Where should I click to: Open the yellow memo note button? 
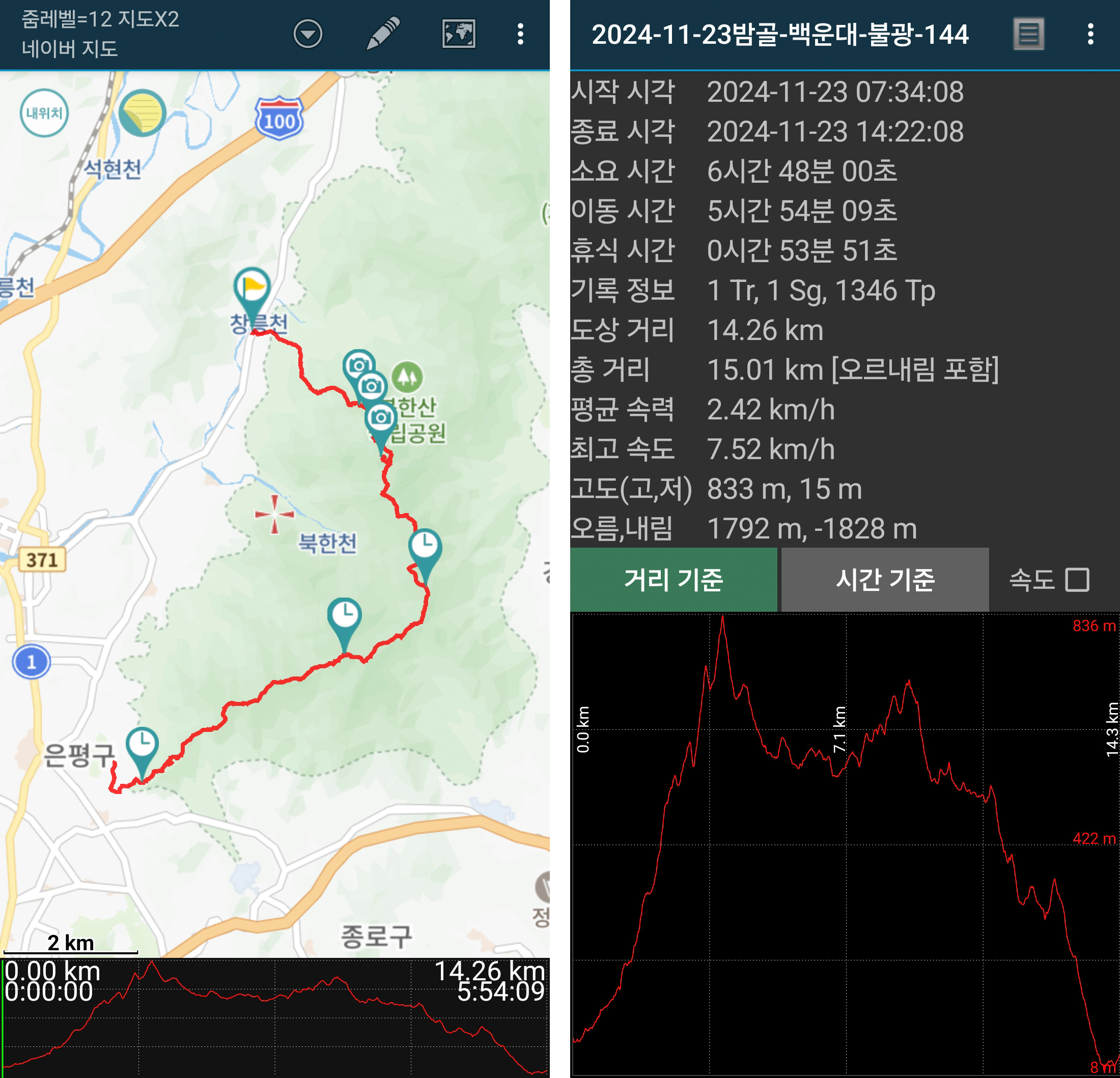pyautogui.click(x=142, y=113)
